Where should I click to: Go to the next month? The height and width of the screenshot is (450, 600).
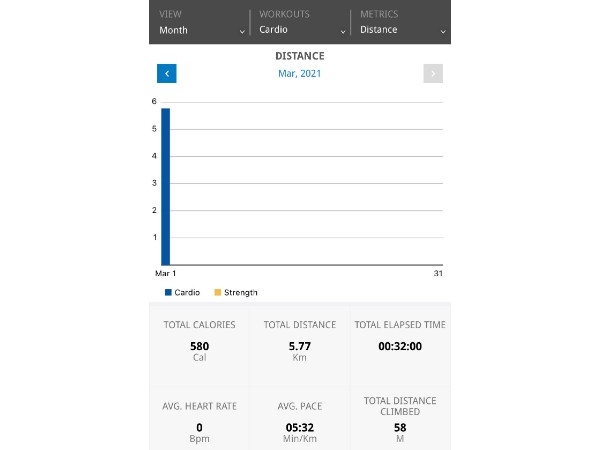click(433, 73)
